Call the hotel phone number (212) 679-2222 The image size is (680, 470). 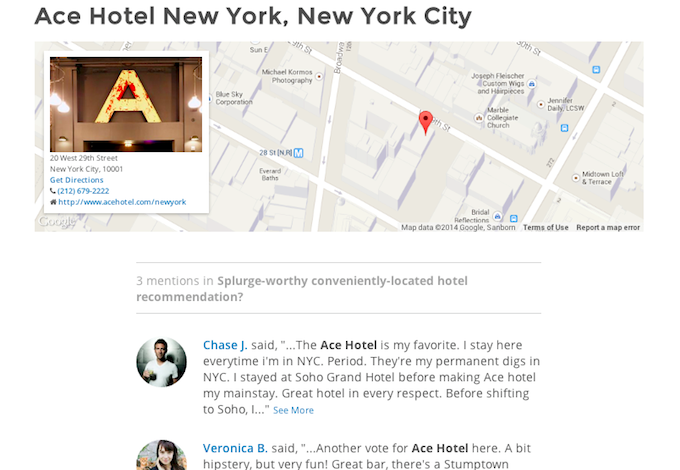click(82, 191)
